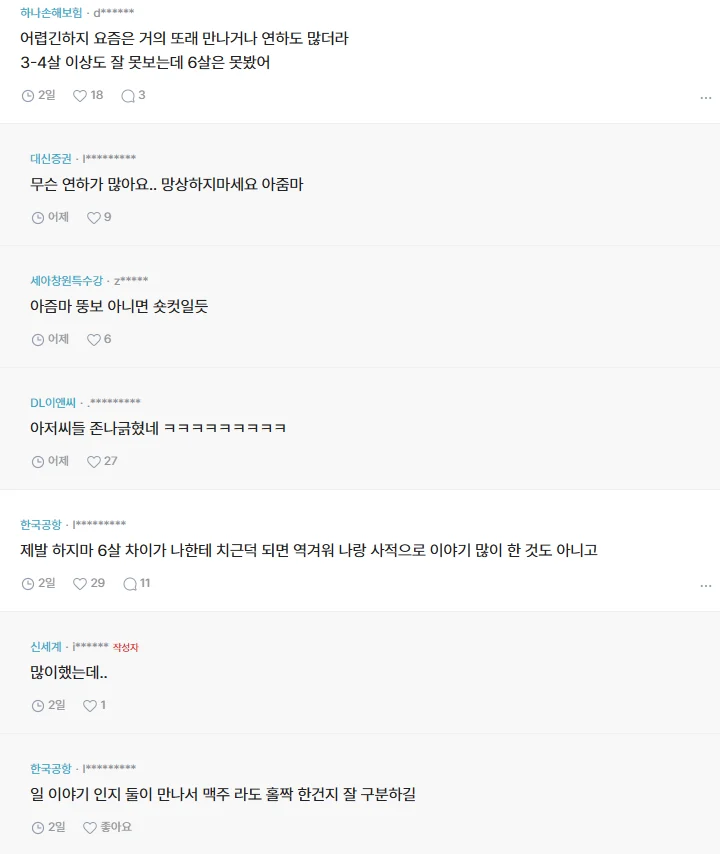Open overflow menu on the 한국공항 comment
This screenshot has height=854, width=720.
pos(705,586)
